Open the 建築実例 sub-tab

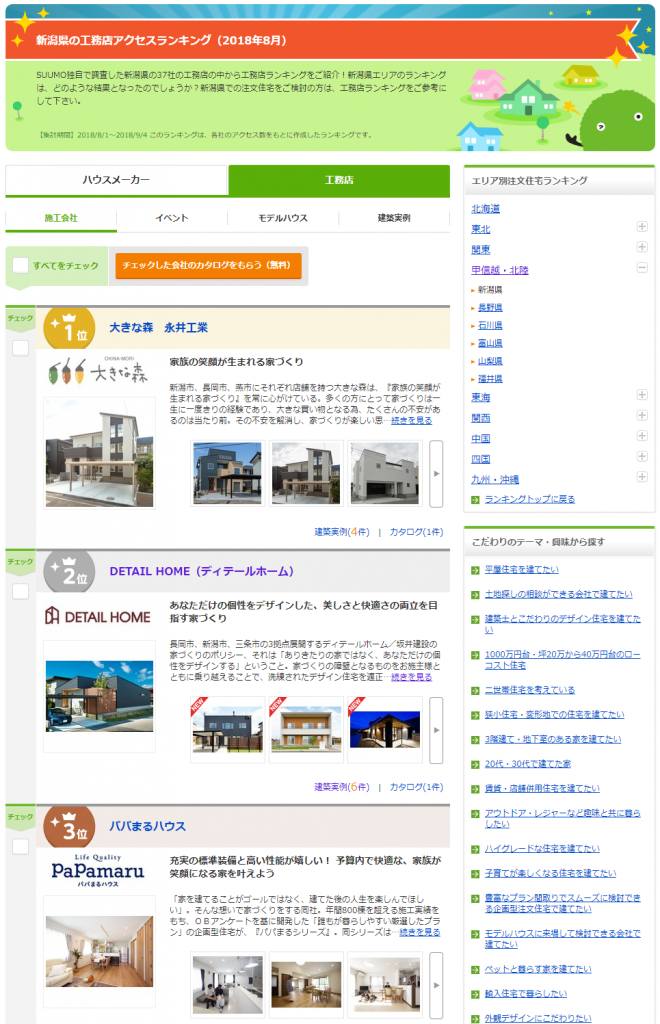(x=393, y=217)
